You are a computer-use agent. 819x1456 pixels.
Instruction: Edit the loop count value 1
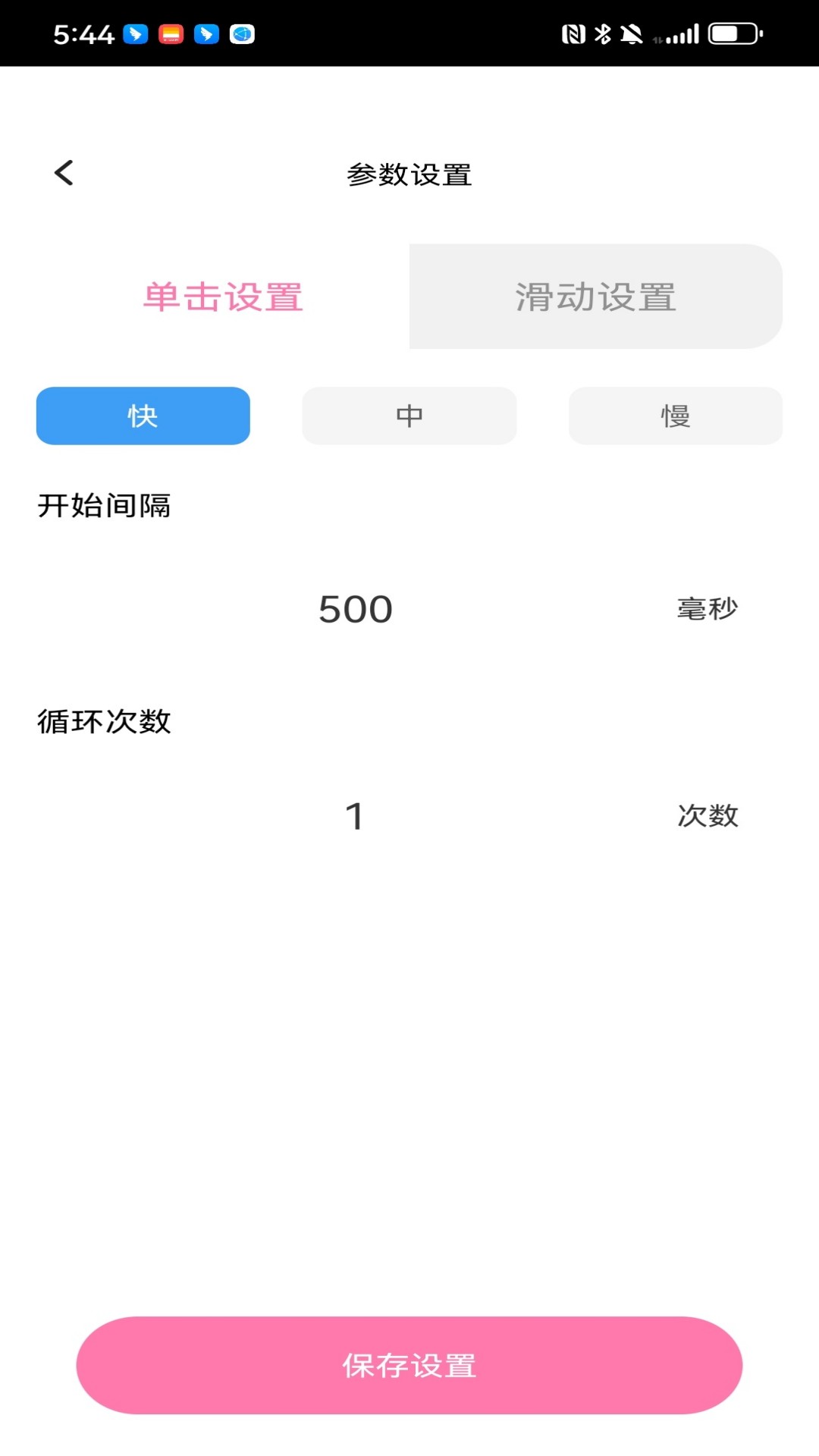point(353,815)
